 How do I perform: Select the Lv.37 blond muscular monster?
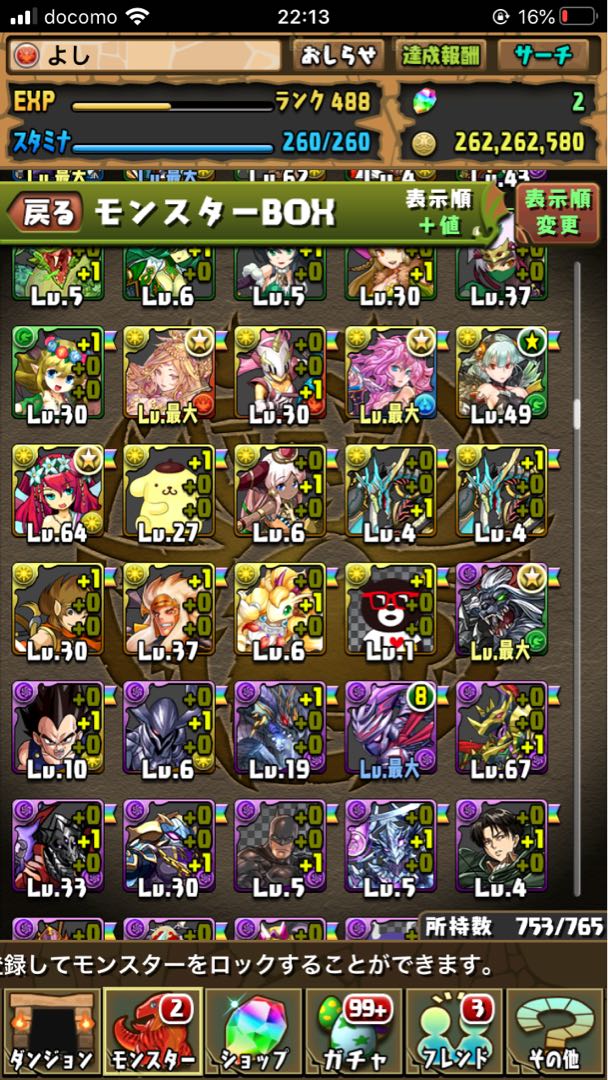[x=169, y=610]
